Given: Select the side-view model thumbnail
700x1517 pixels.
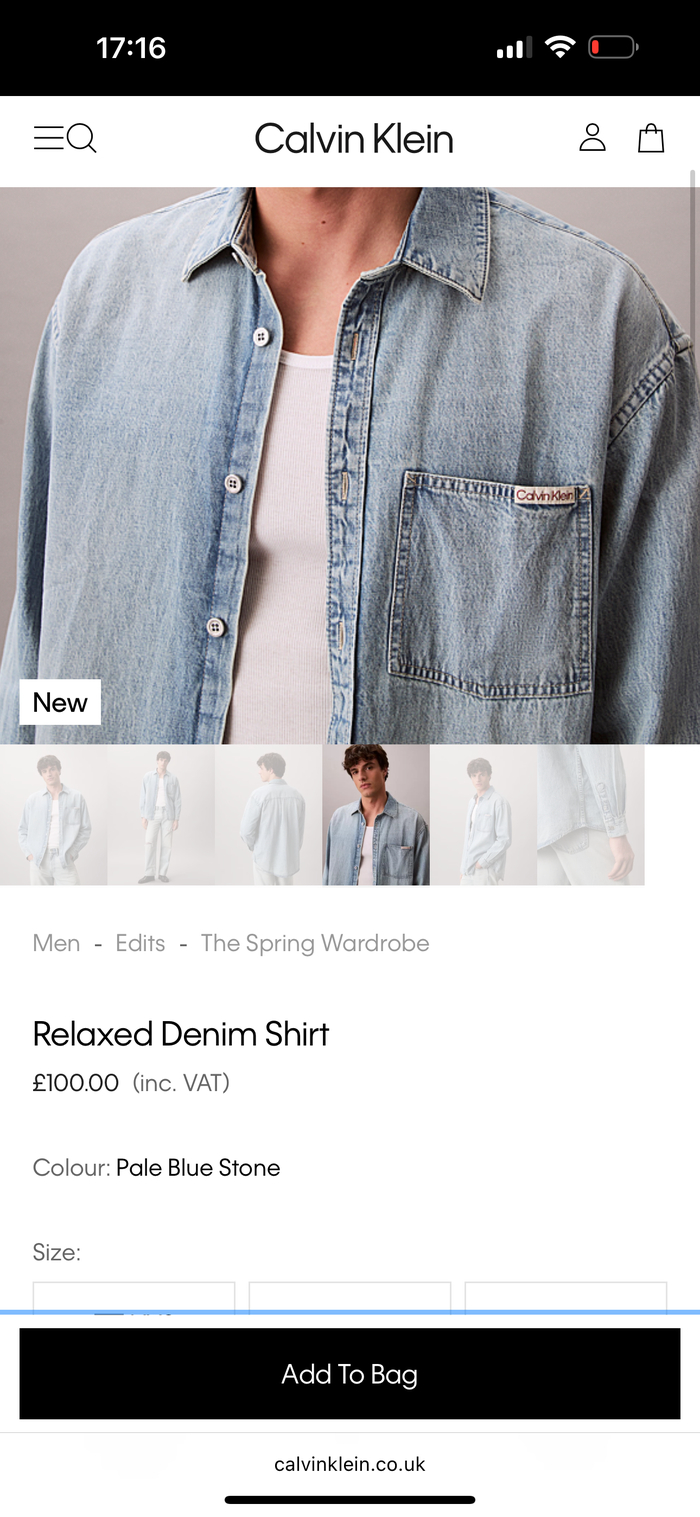Looking at the screenshot, I should (483, 815).
